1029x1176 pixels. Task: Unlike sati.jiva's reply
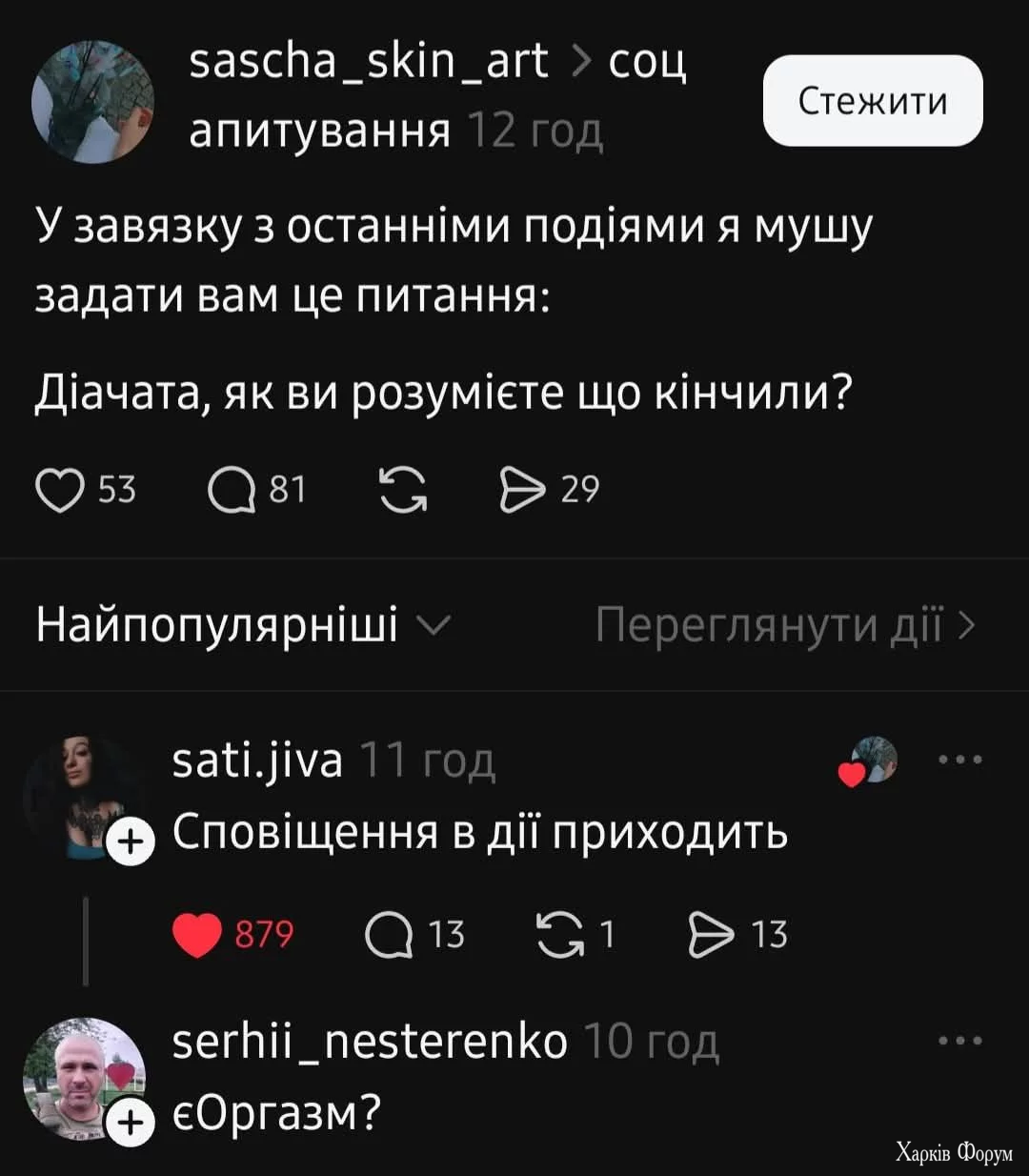click(197, 935)
